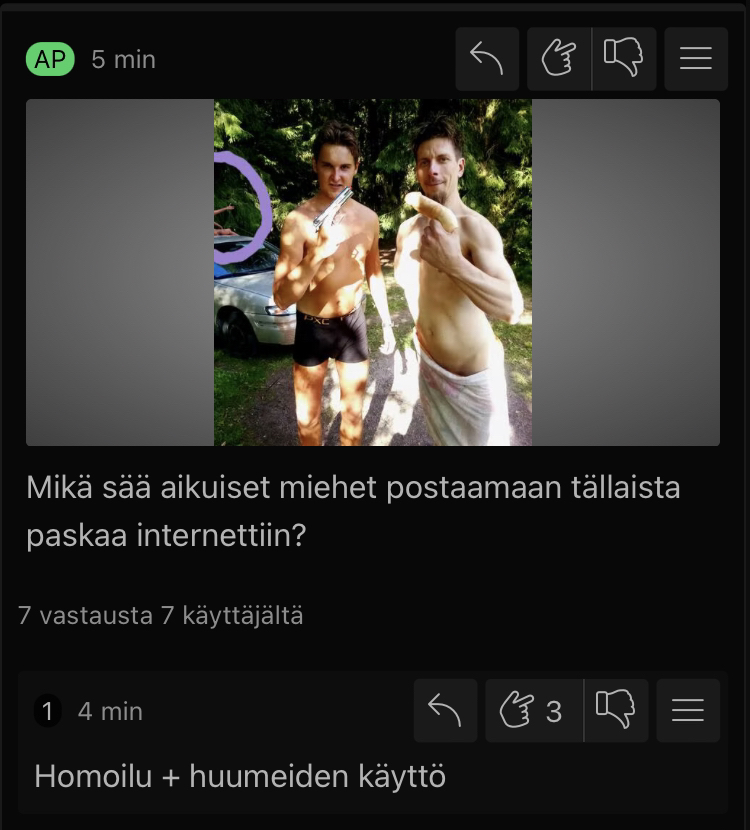This screenshot has width=750, height=830.
Task: Open the menu for comment number 1
Action: (x=688, y=711)
